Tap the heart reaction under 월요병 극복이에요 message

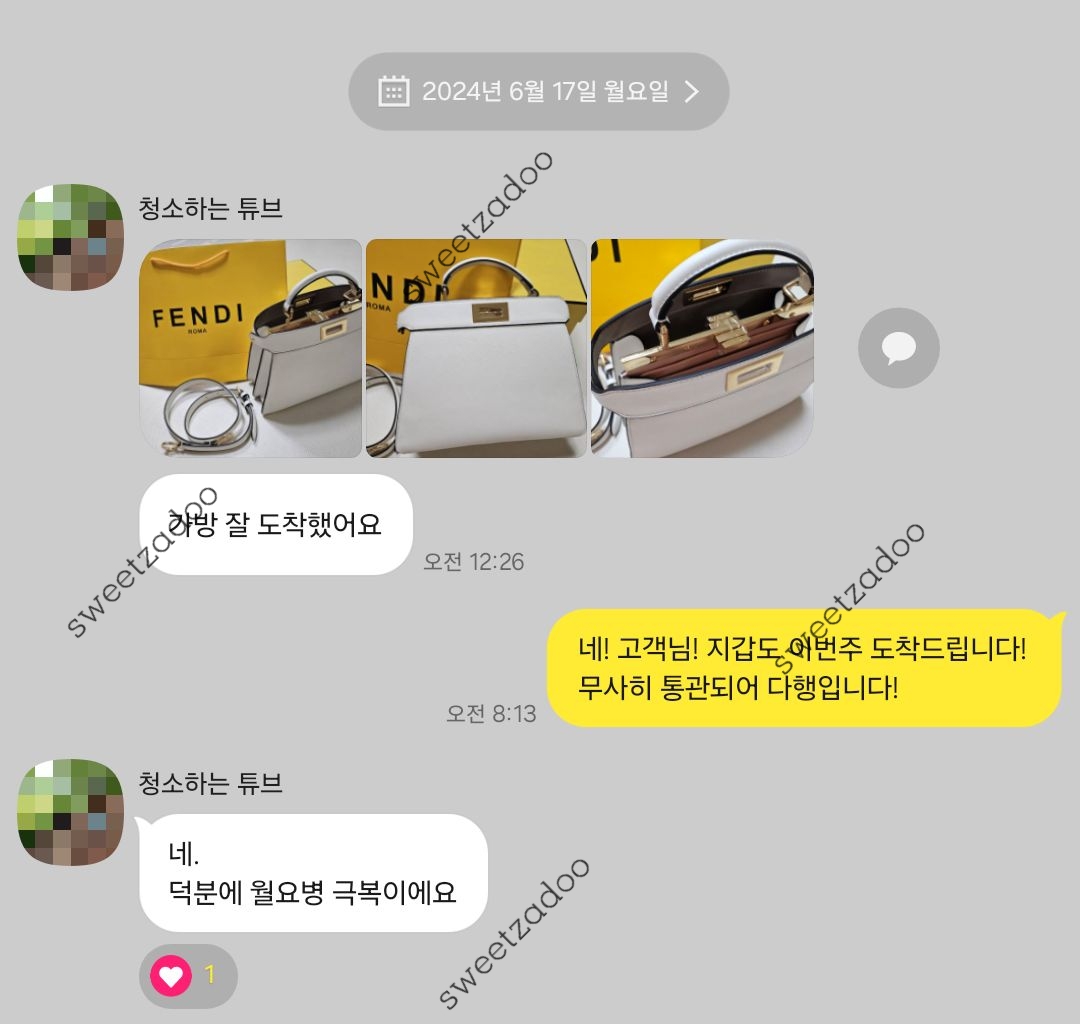[x=188, y=975]
